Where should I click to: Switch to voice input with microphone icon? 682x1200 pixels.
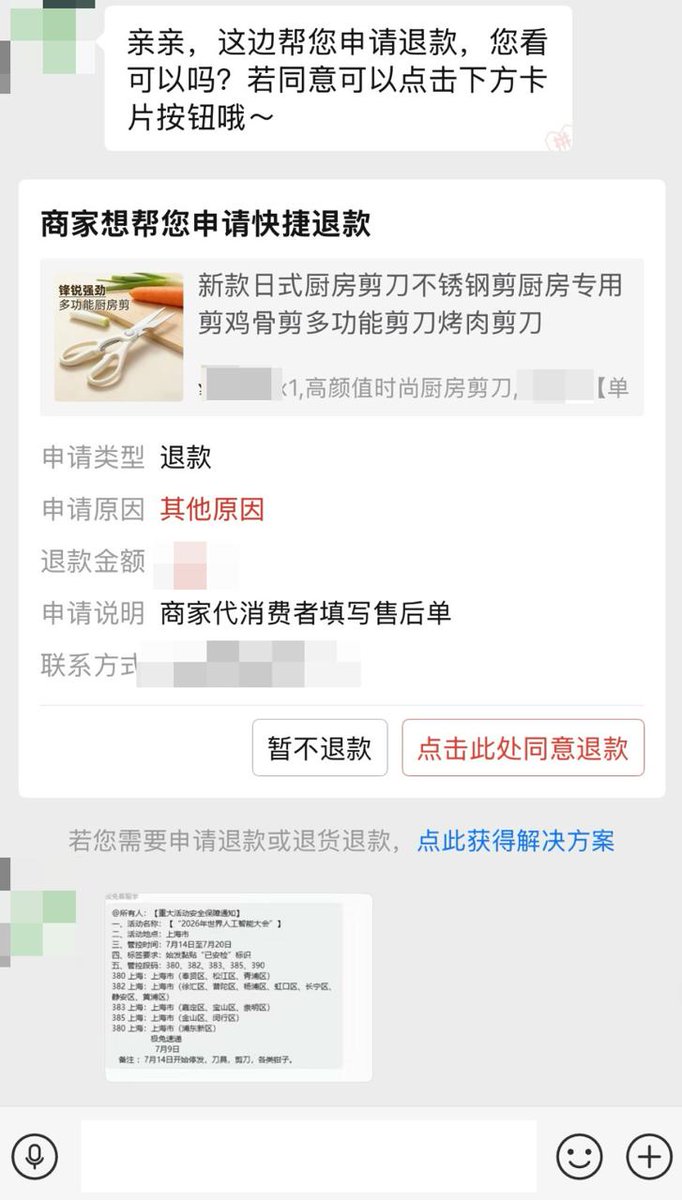(35, 1157)
